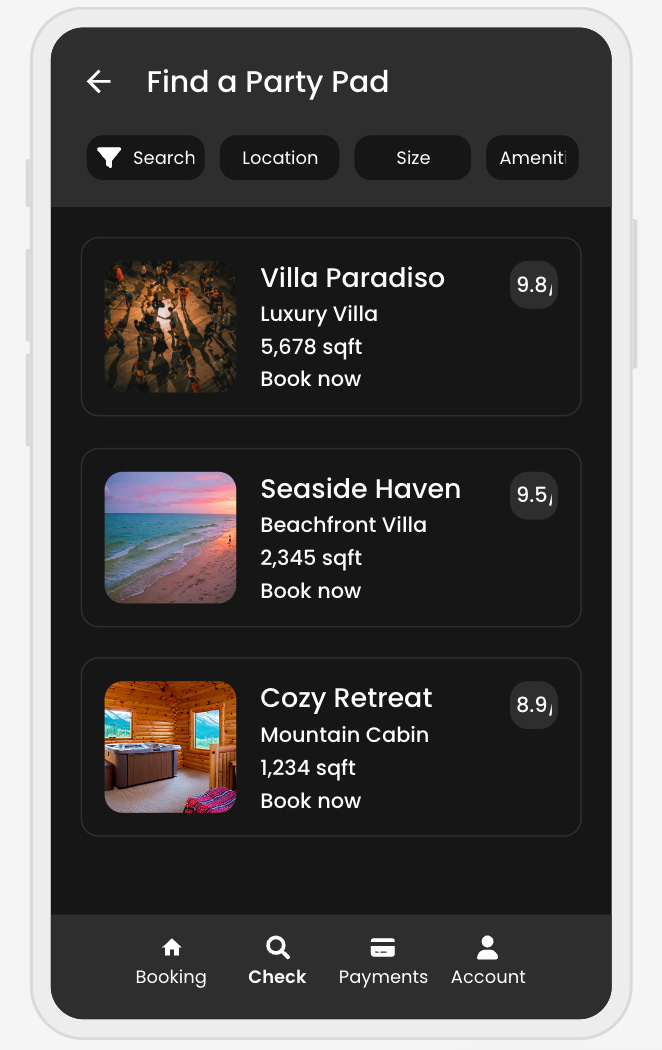This screenshot has width=662, height=1050.
Task: Book now for Seaside Haven
Action: pyautogui.click(x=311, y=591)
